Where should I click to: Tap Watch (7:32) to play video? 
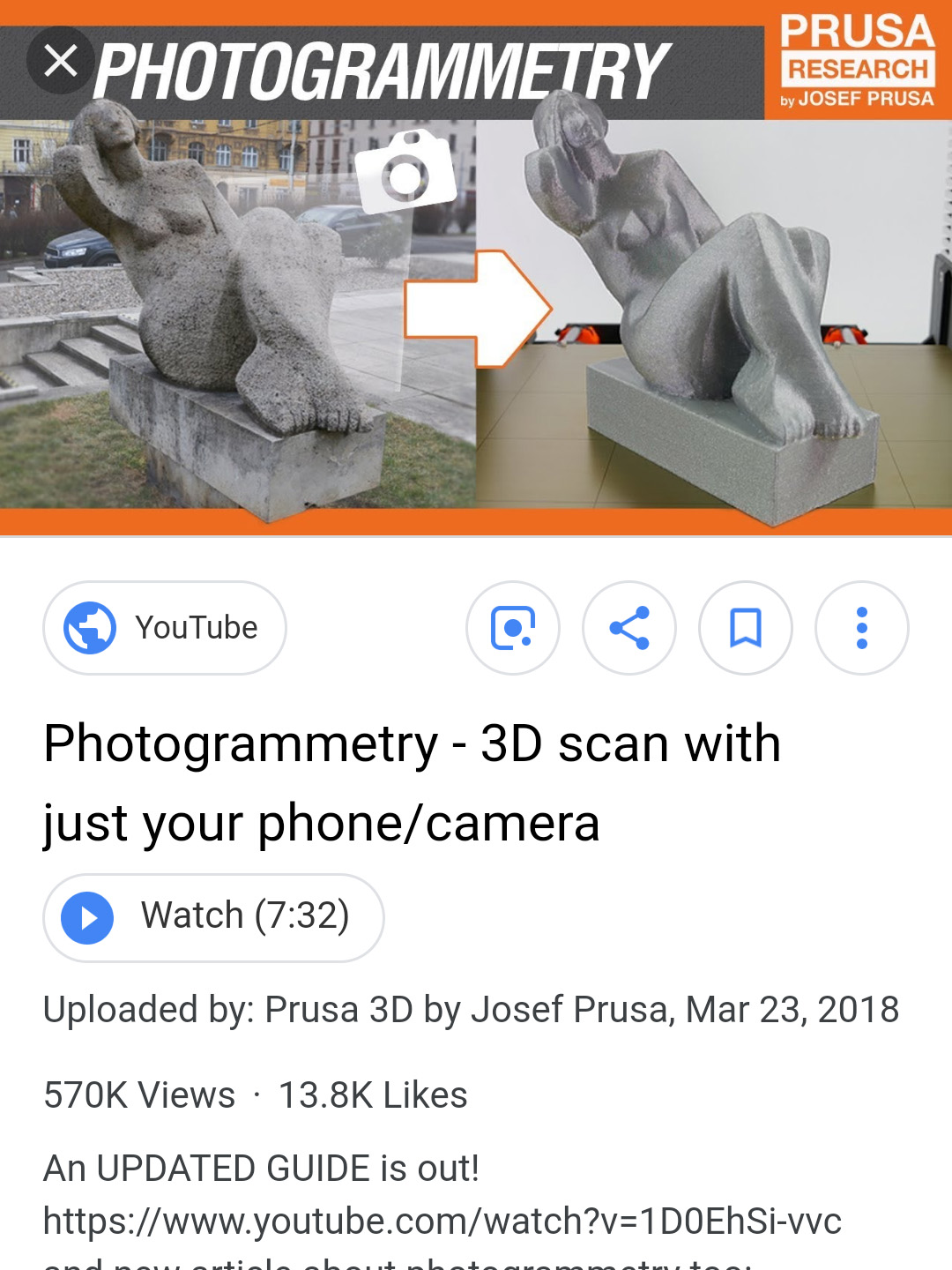pos(213,917)
